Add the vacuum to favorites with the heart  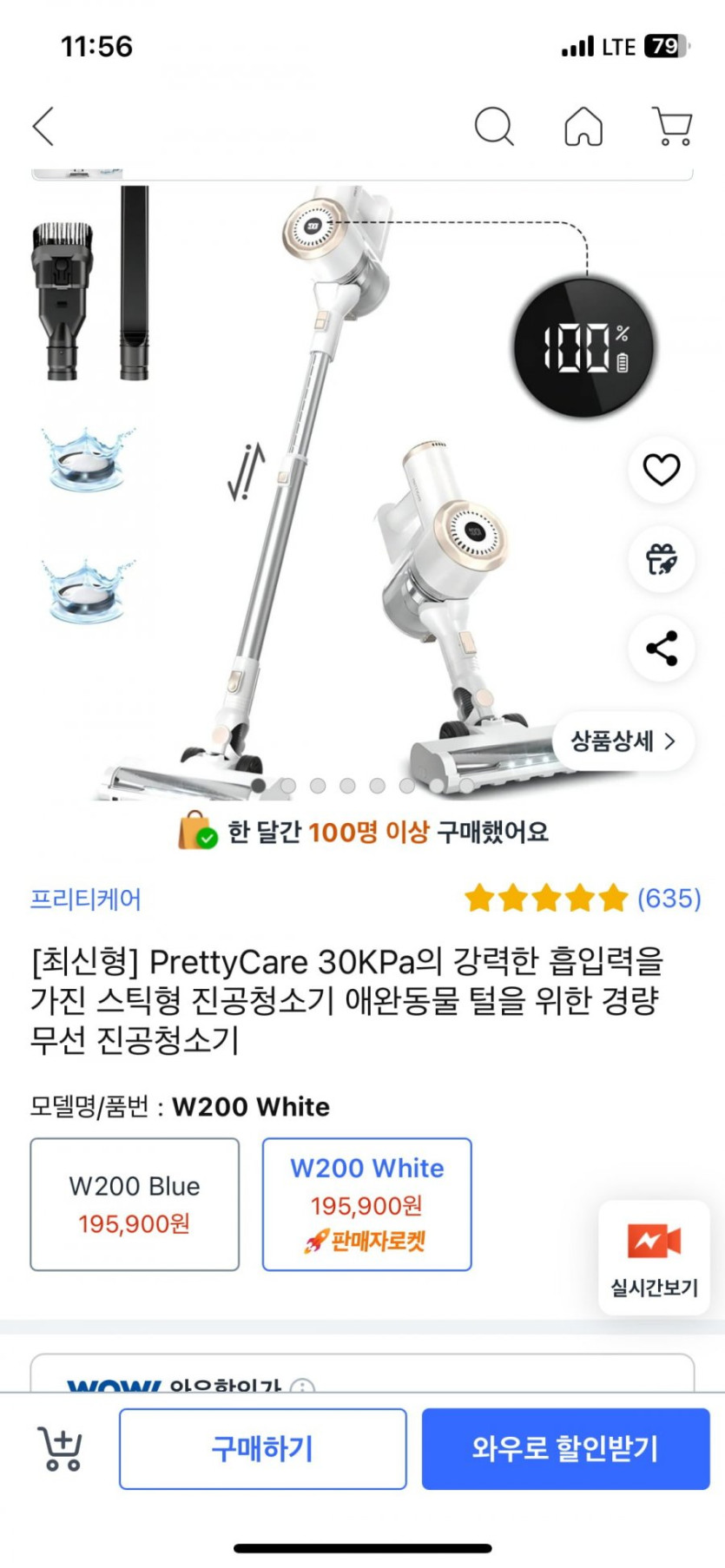[661, 468]
